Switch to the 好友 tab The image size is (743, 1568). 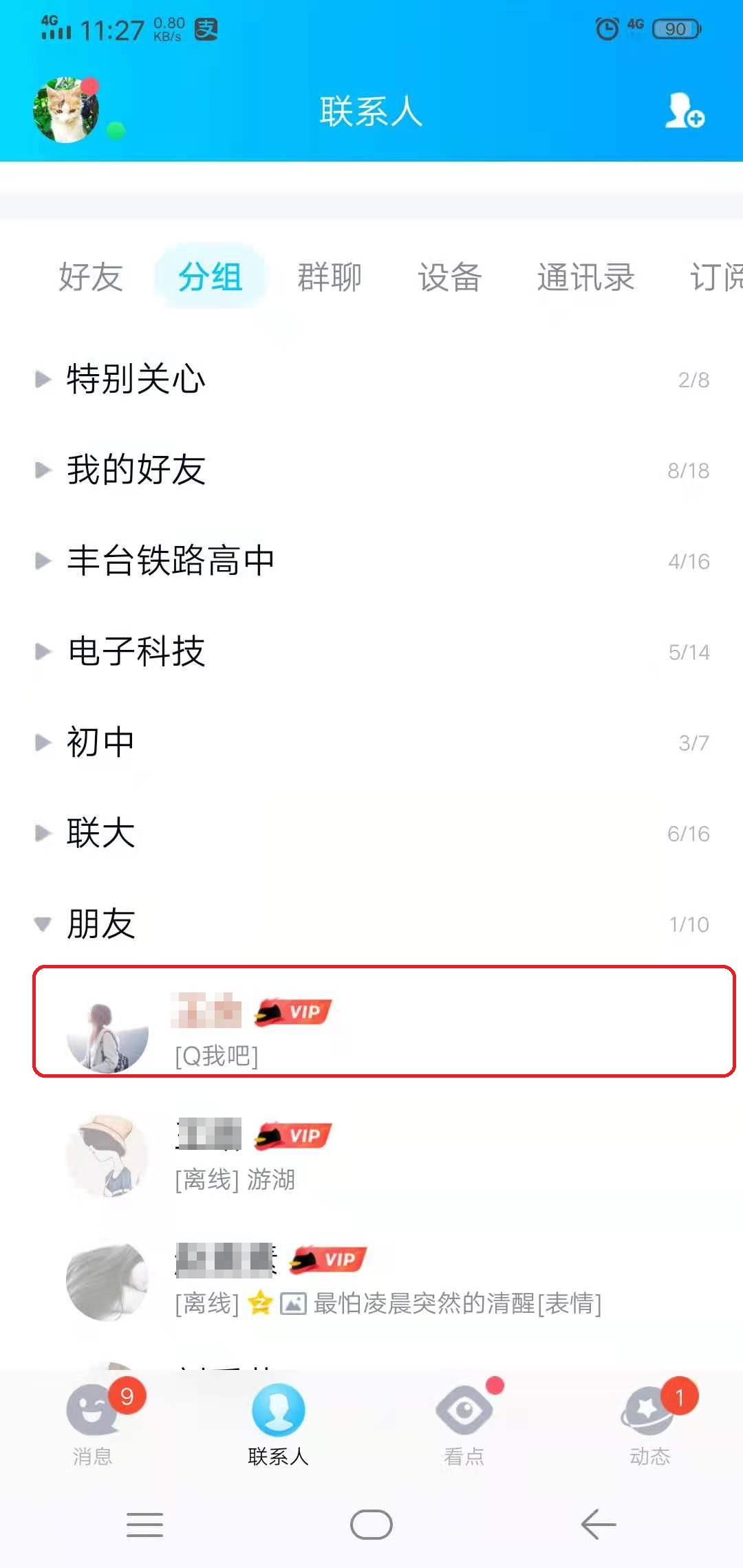click(x=91, y=277)
